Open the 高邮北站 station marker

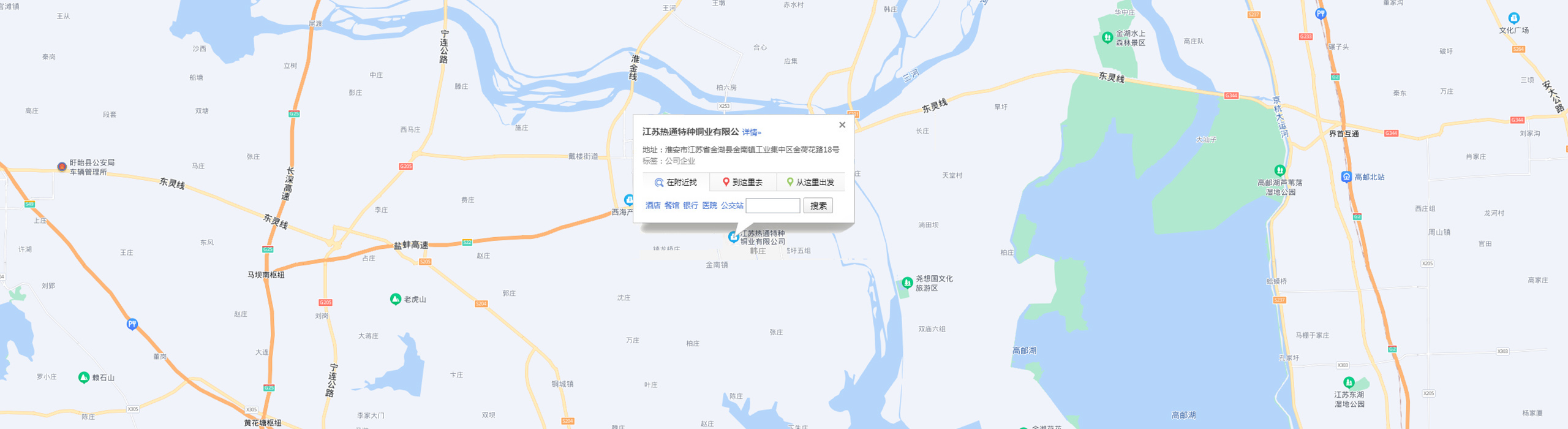pyautogui.click(x=1346, y=177)
